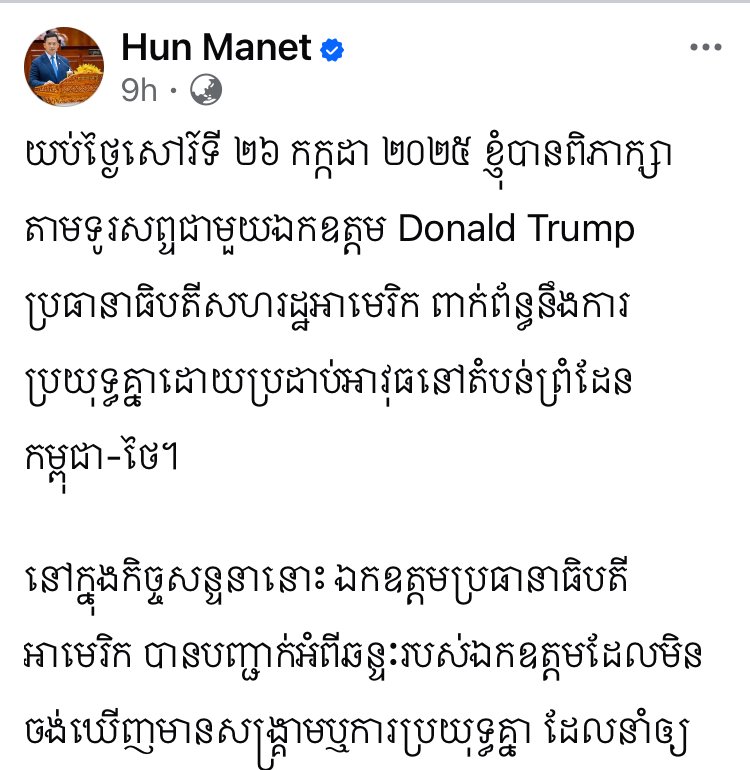Tap the Hun Manet profile name
Screen dimensions: 750x770
click(x=215, y=47)
